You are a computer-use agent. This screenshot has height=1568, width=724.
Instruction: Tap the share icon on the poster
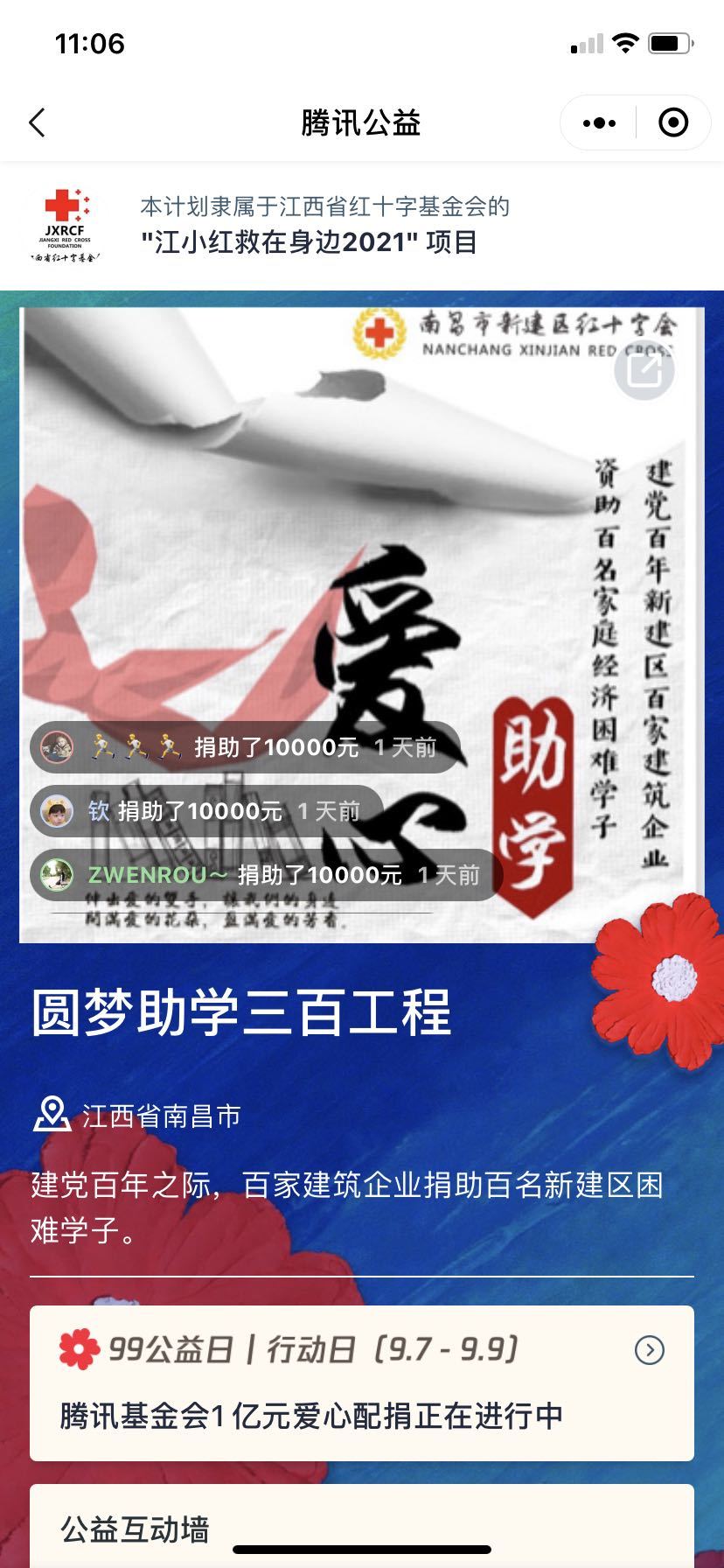(x=644, y=370)
